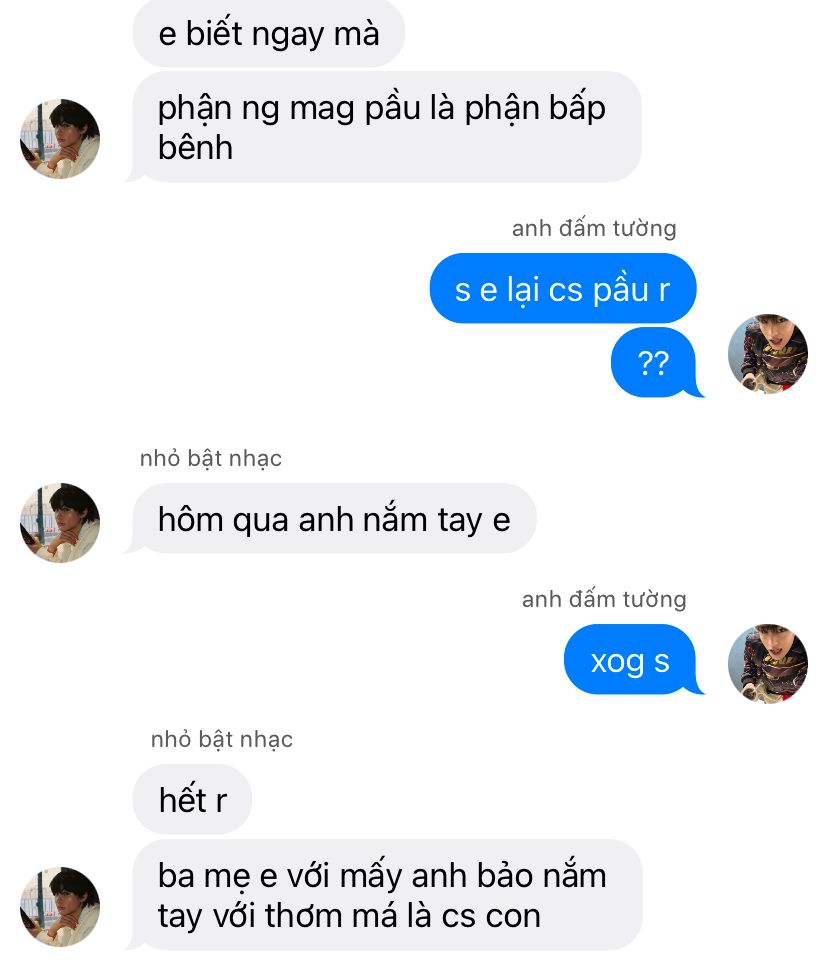This screenshot has height=960, width=828.
Task: Tap the avatar next to the "xog s" message
Action: click(767, 664)
